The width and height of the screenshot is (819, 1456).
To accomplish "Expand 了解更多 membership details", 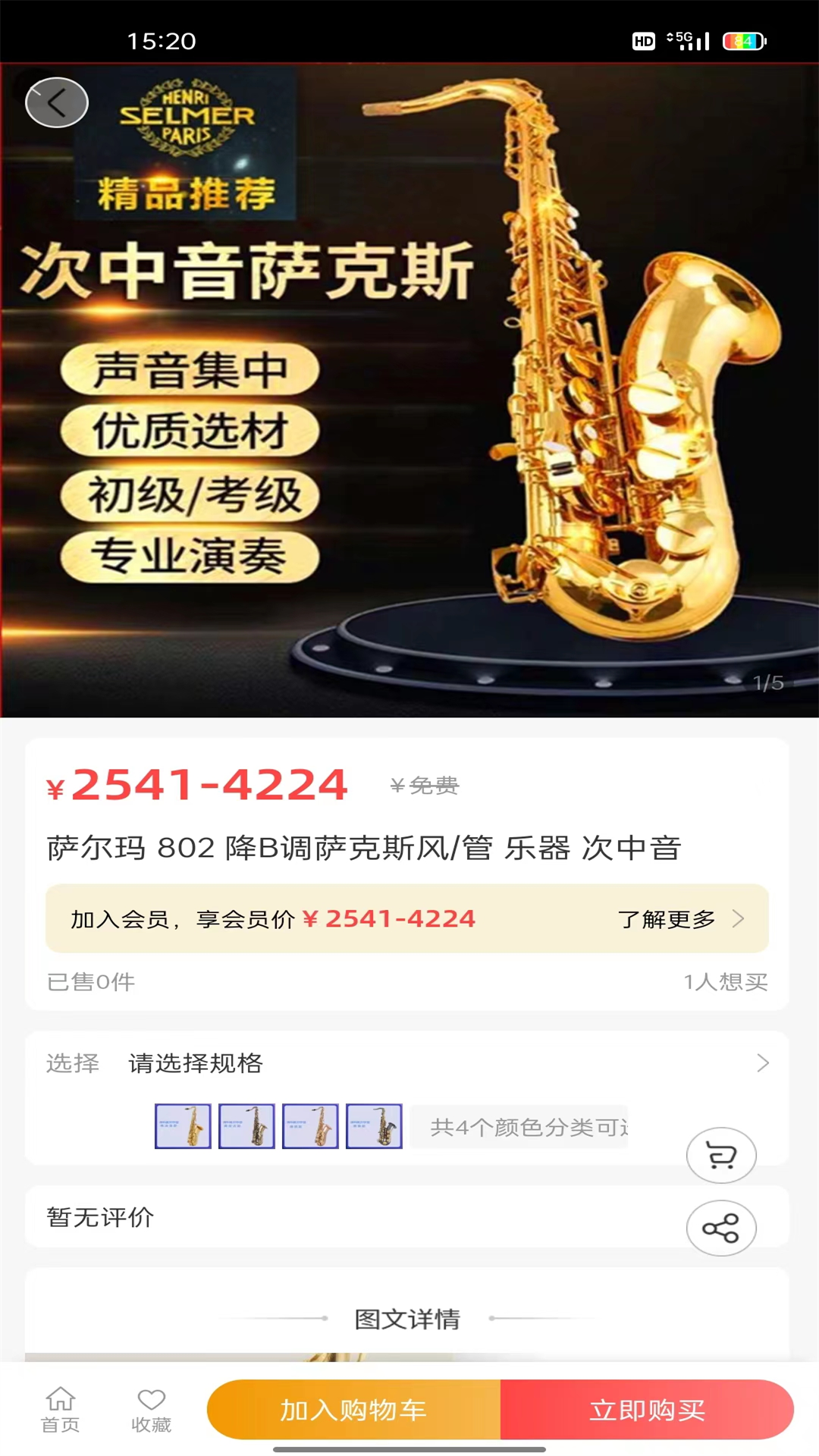I will (667, 919).
